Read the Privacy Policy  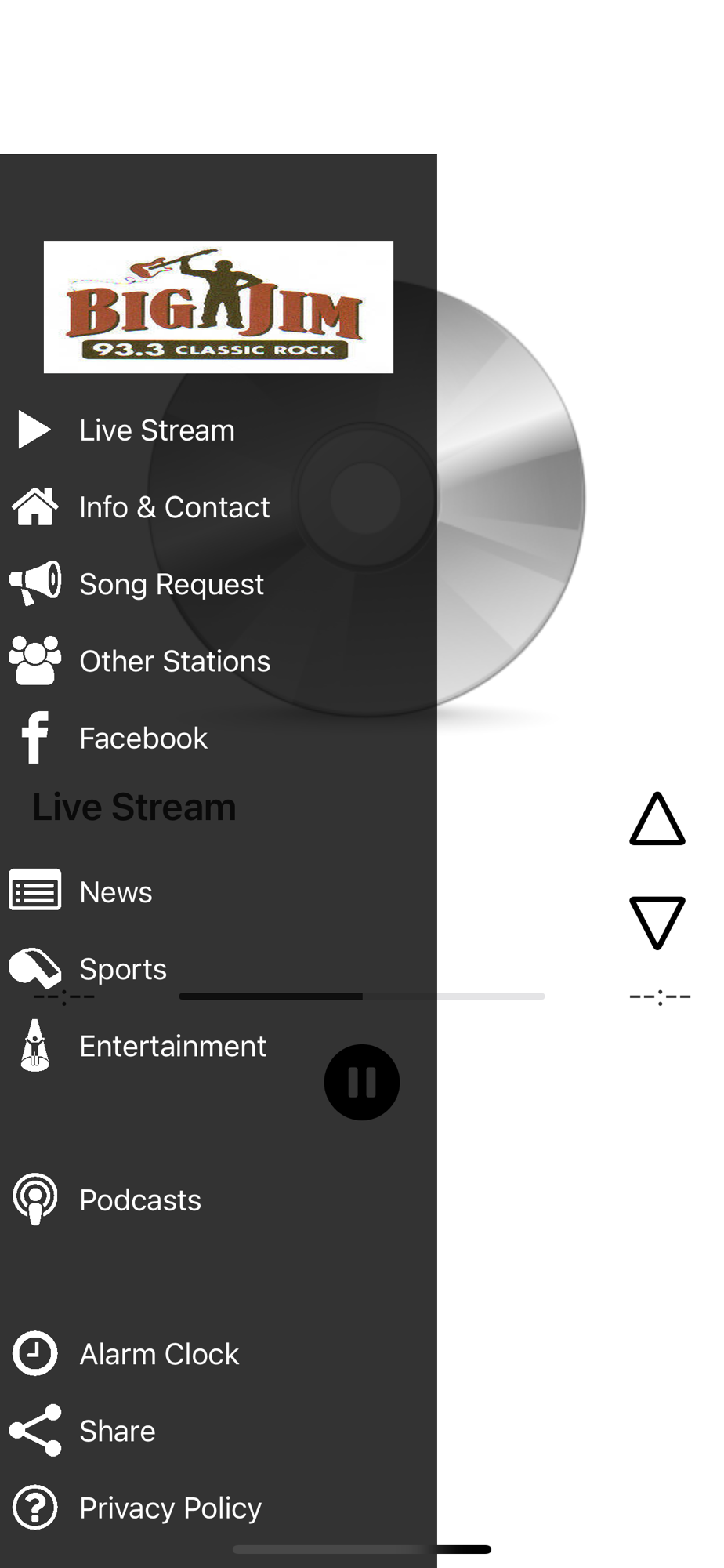click(x=170, y=1508)
